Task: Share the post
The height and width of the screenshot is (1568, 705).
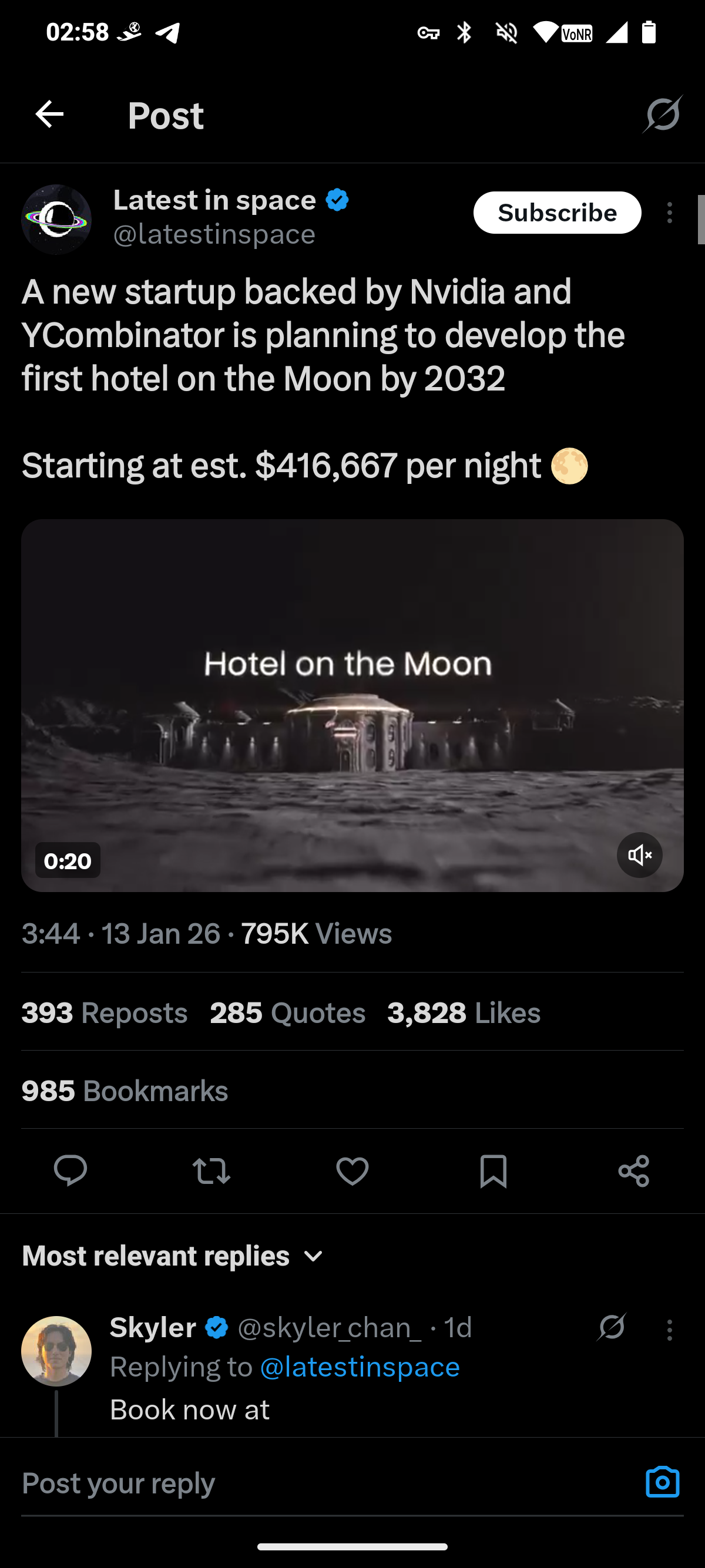Action: point(634,1170)
